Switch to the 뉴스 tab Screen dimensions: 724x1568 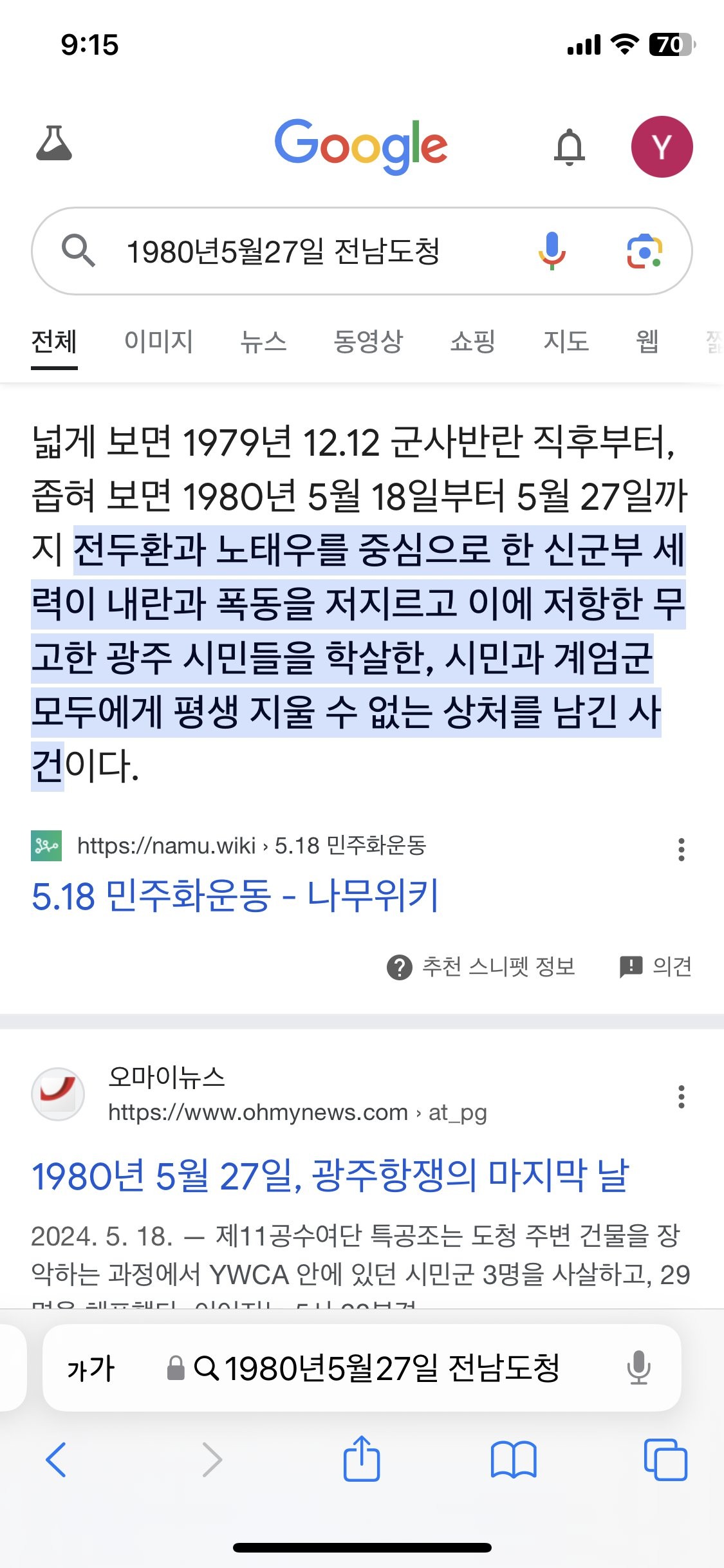click(263, 341)
